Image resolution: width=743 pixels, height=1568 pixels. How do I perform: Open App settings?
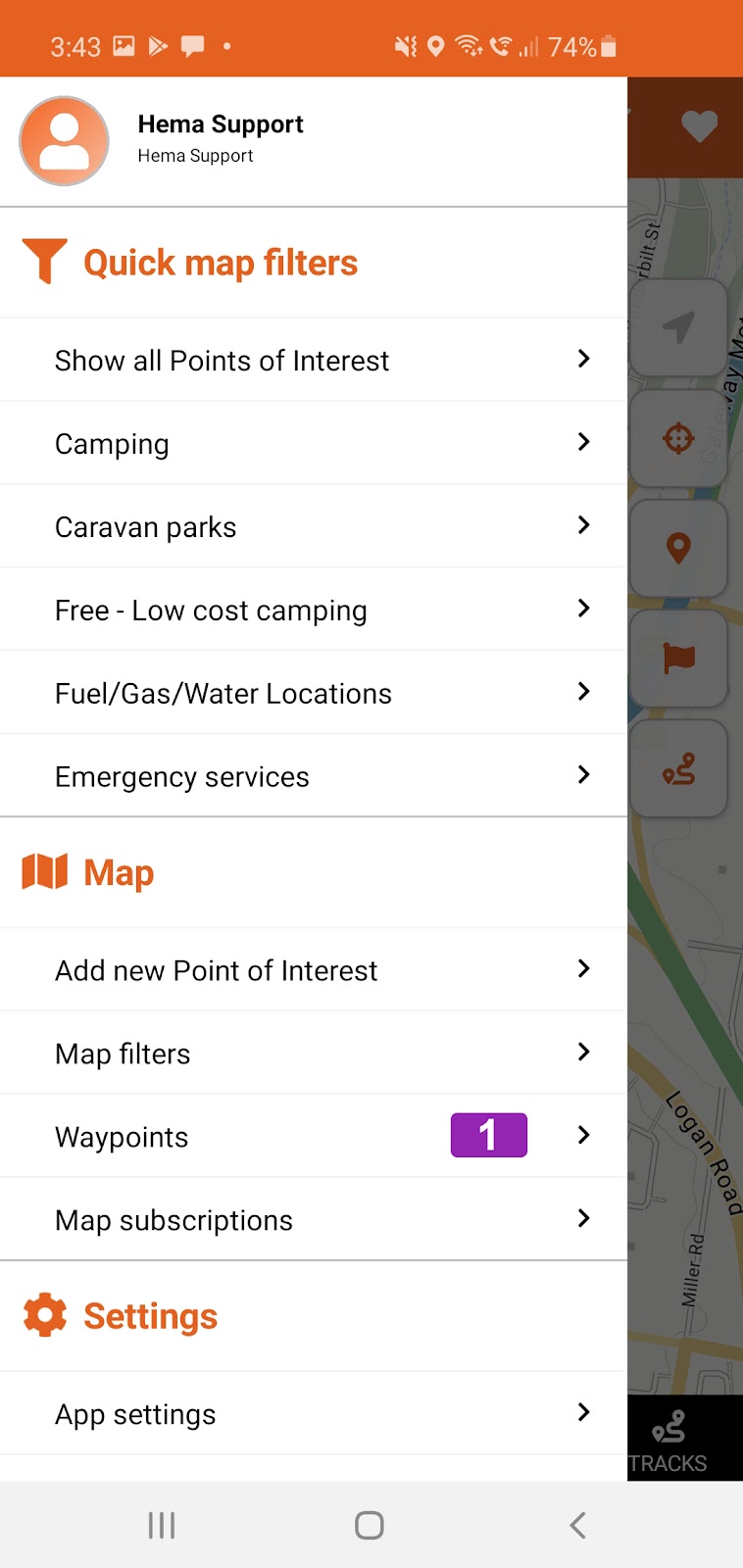pyautogui.click(x=314, y=1413)
